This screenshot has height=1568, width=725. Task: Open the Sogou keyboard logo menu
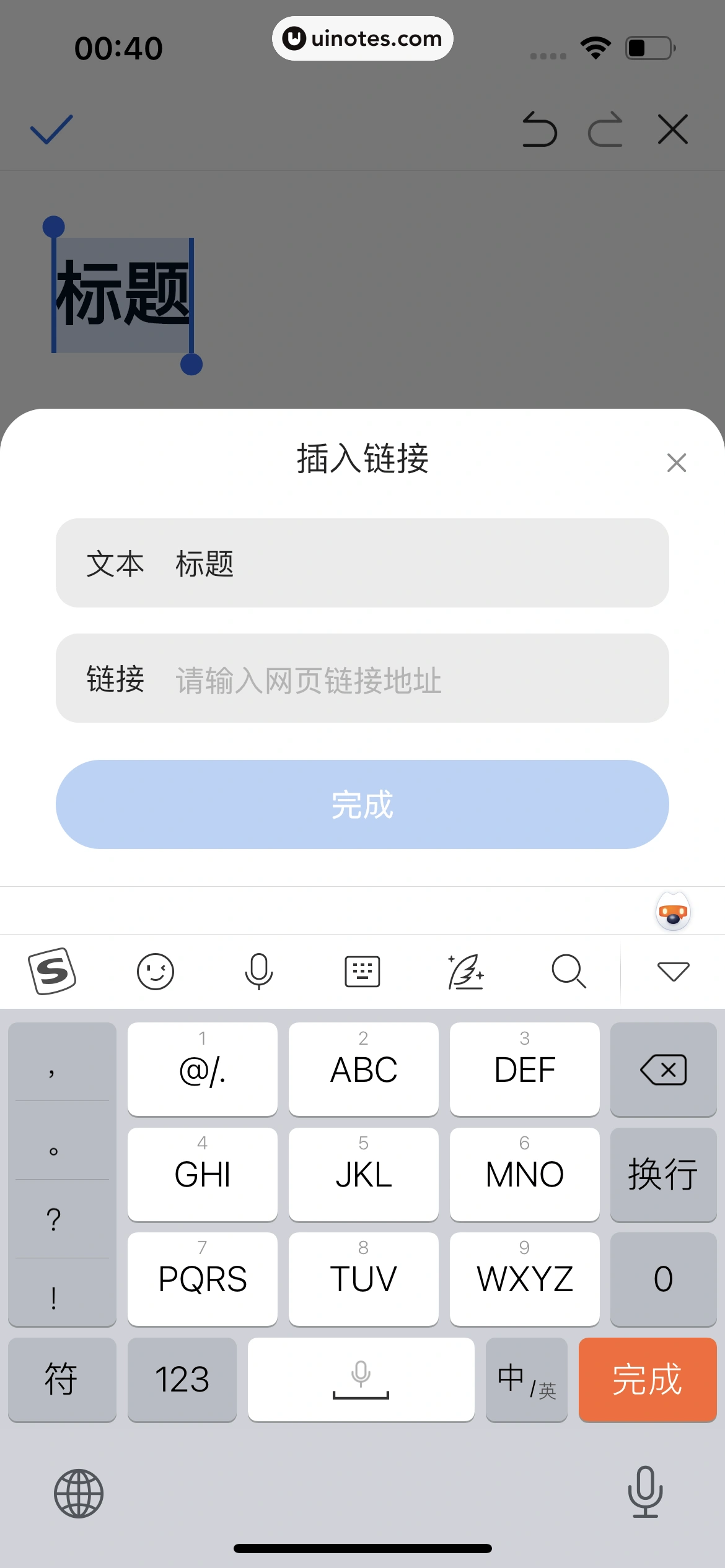[52, 971]
